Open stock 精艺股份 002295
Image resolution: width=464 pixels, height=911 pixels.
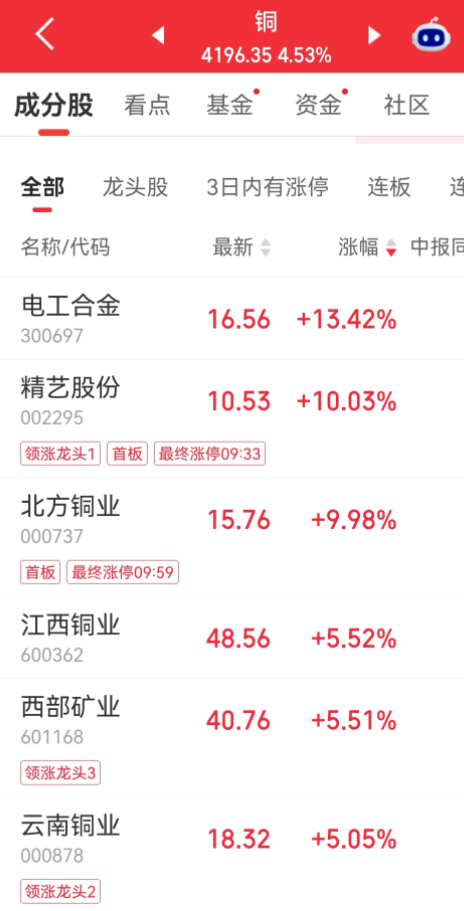(232, 419)
